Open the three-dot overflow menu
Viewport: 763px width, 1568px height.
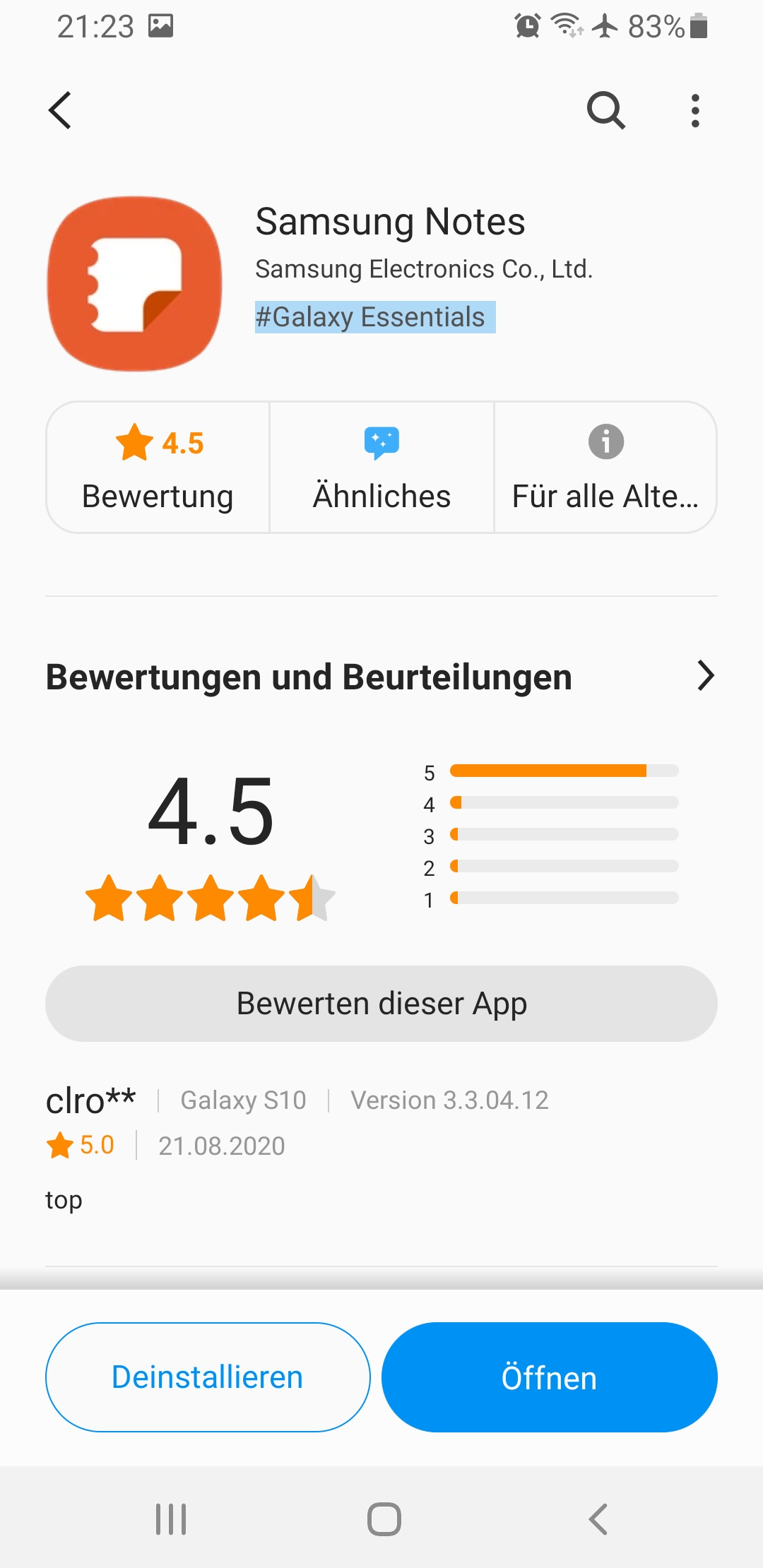point(695,111)
